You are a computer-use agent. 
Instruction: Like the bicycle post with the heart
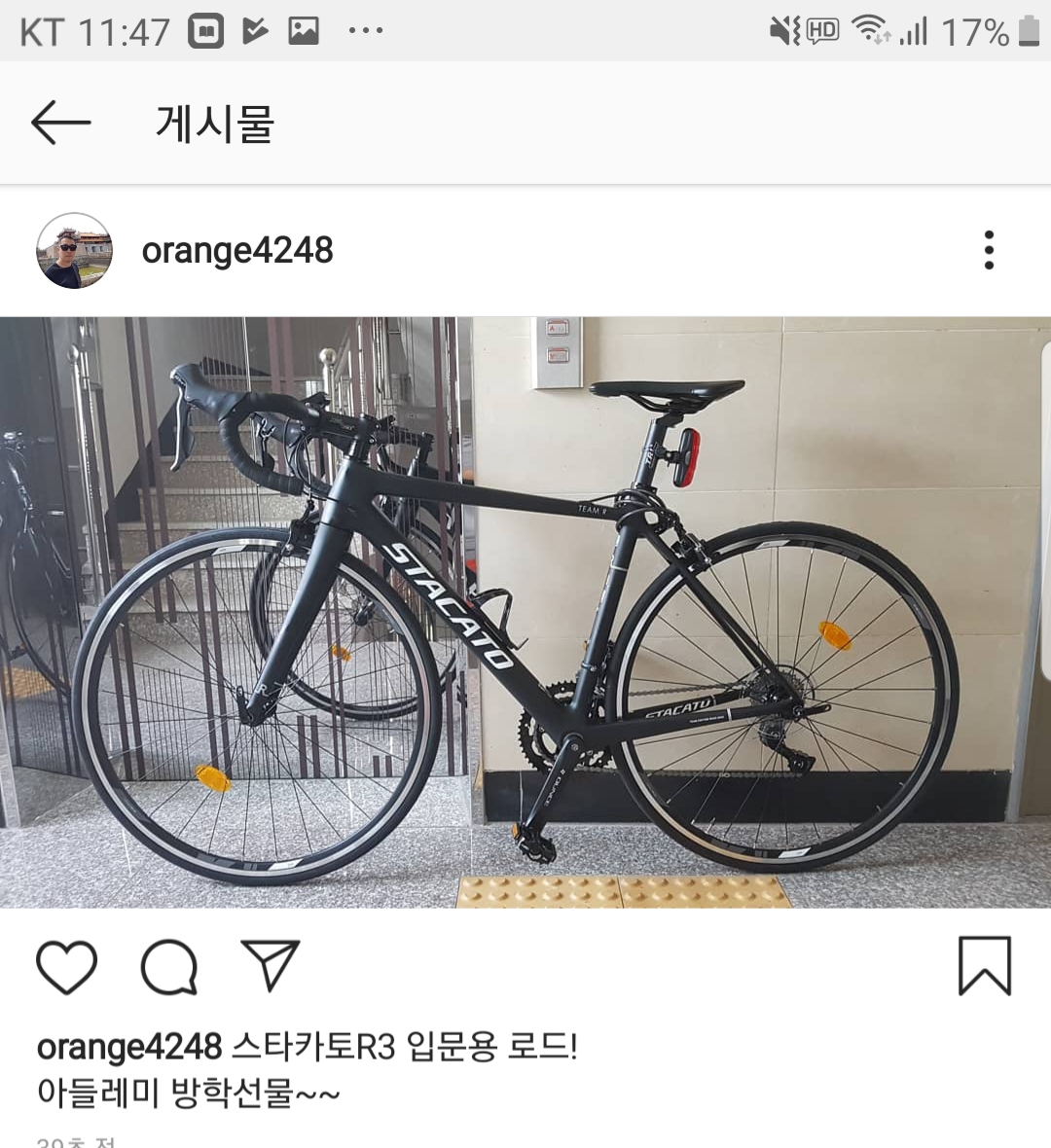coord(66,967)
